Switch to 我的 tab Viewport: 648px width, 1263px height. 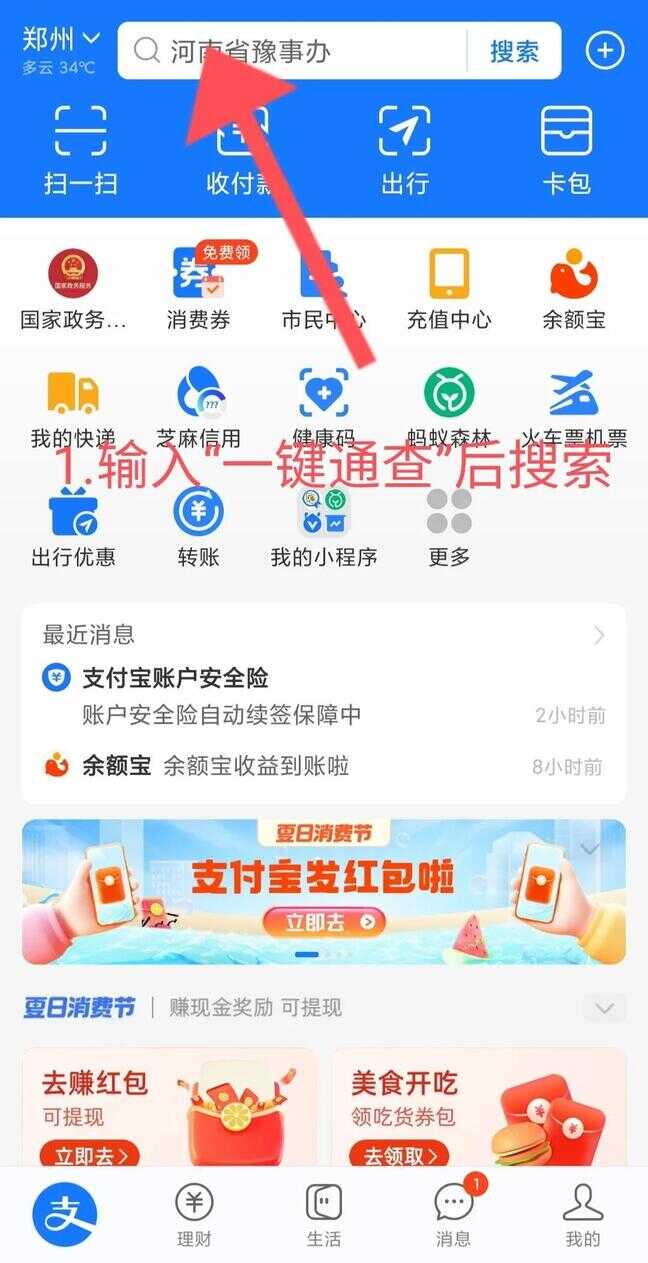[582, 1214]
